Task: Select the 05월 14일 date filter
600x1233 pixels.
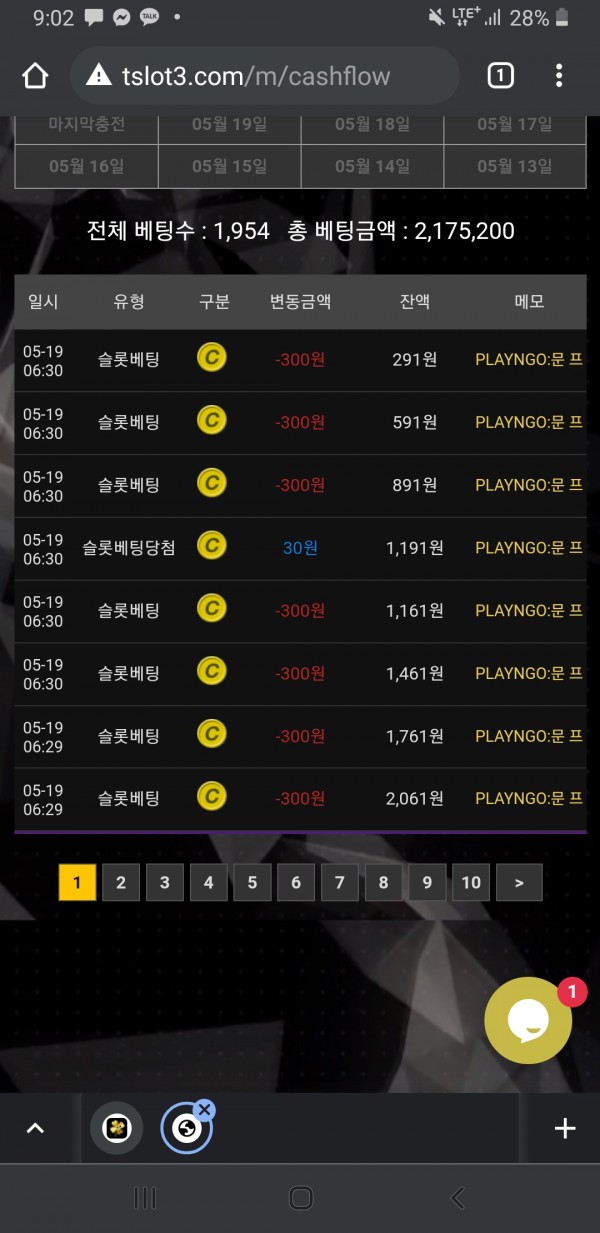Action: [372, 166]
